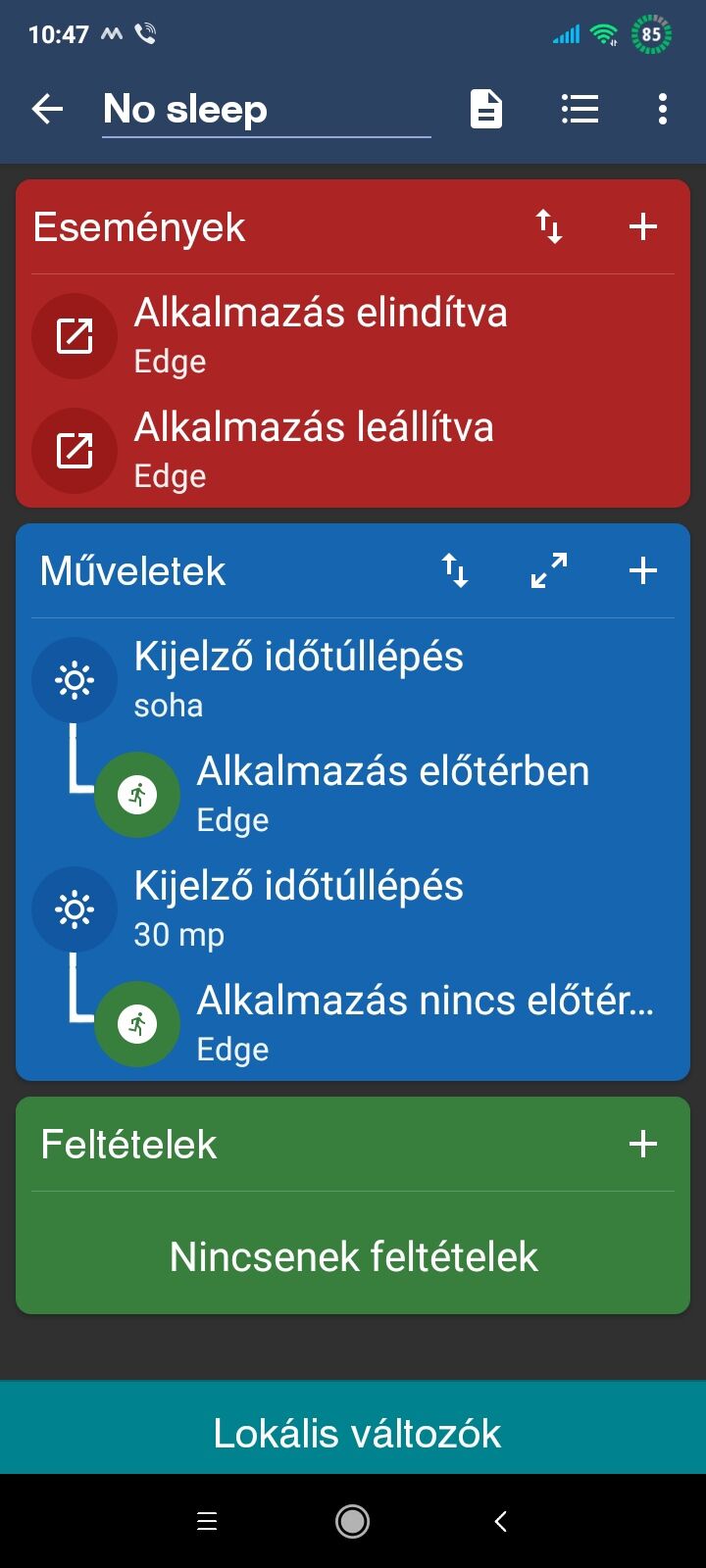Expand the Műveletek section to fullscreen

coord(549,570)
